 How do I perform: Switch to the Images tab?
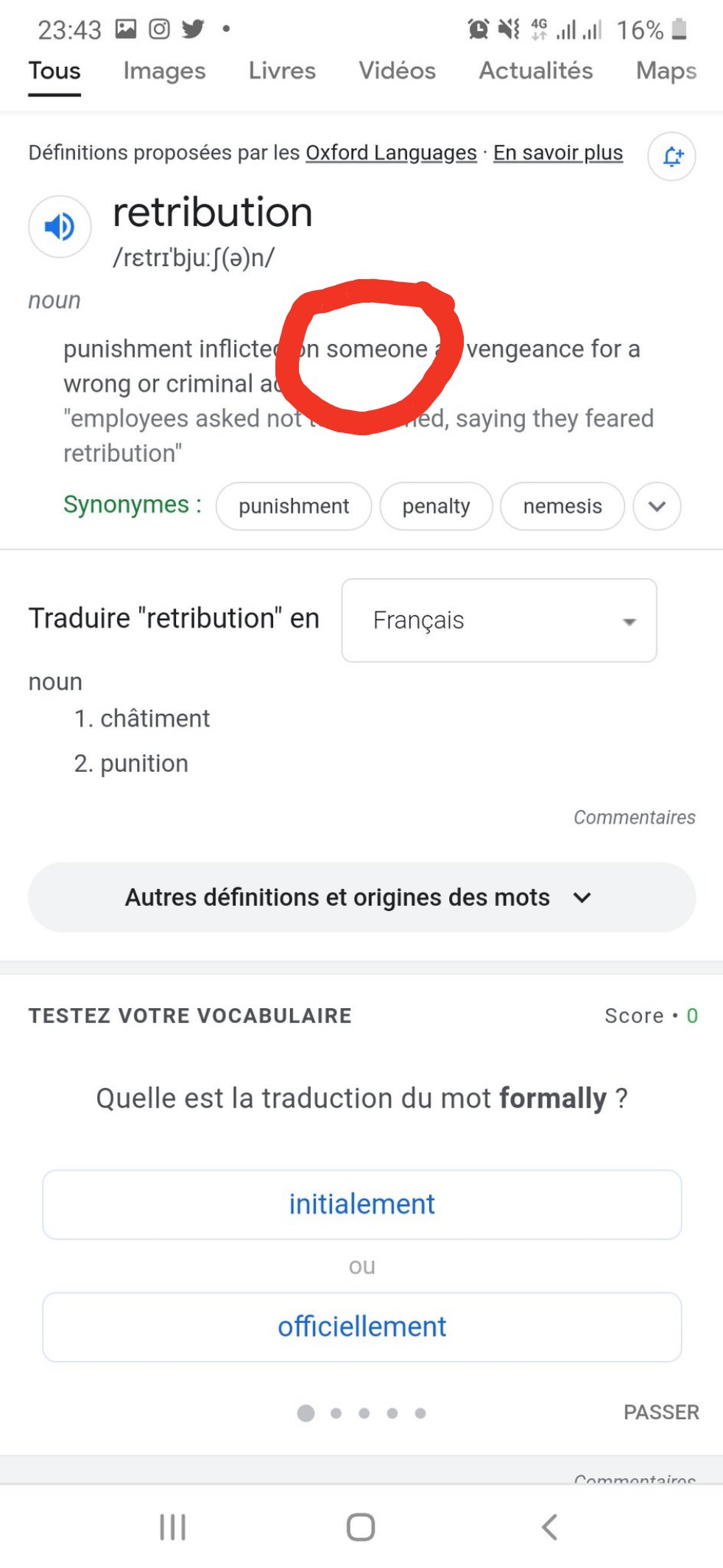coord(164,71)
